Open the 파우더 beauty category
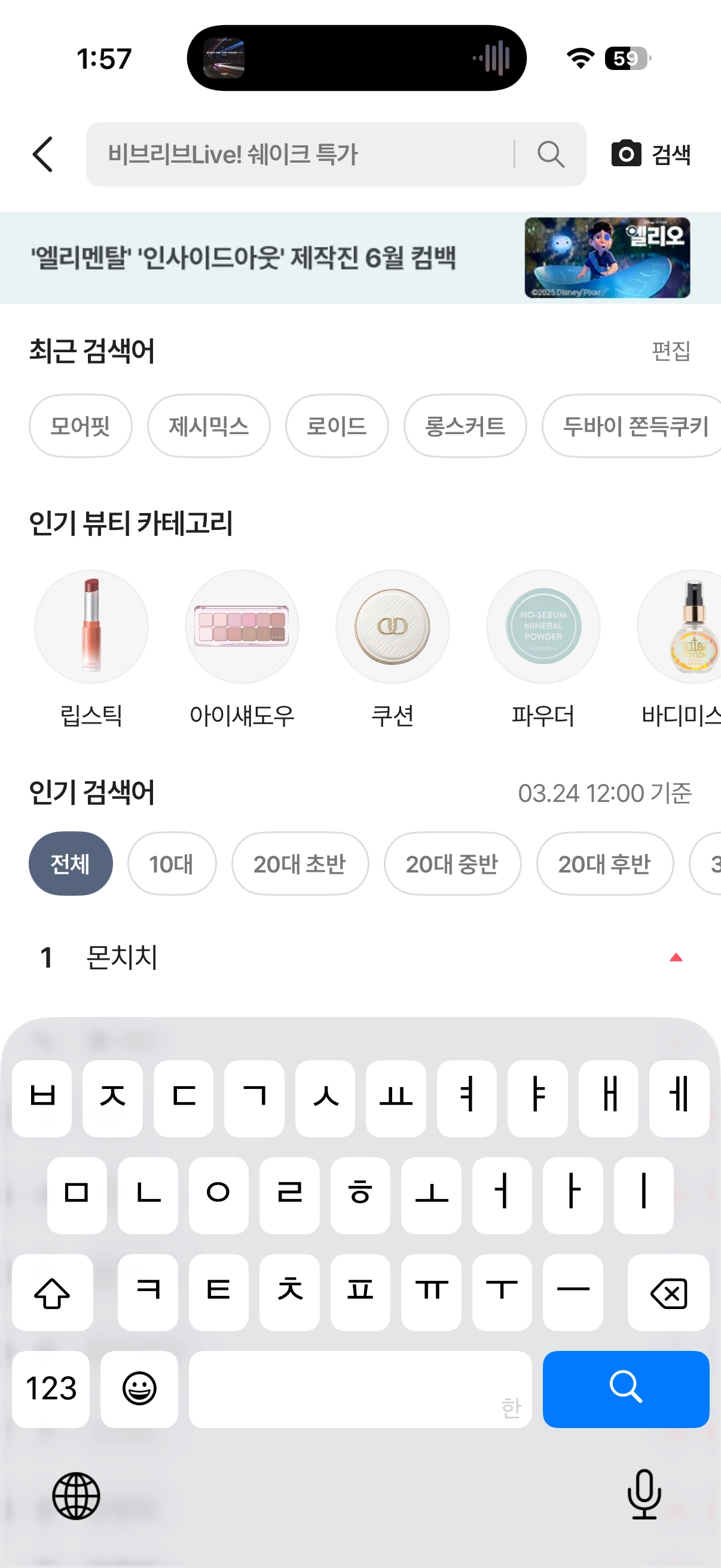Image resolution: width=721 pixels, height=1568 pixels. point(543,627)
